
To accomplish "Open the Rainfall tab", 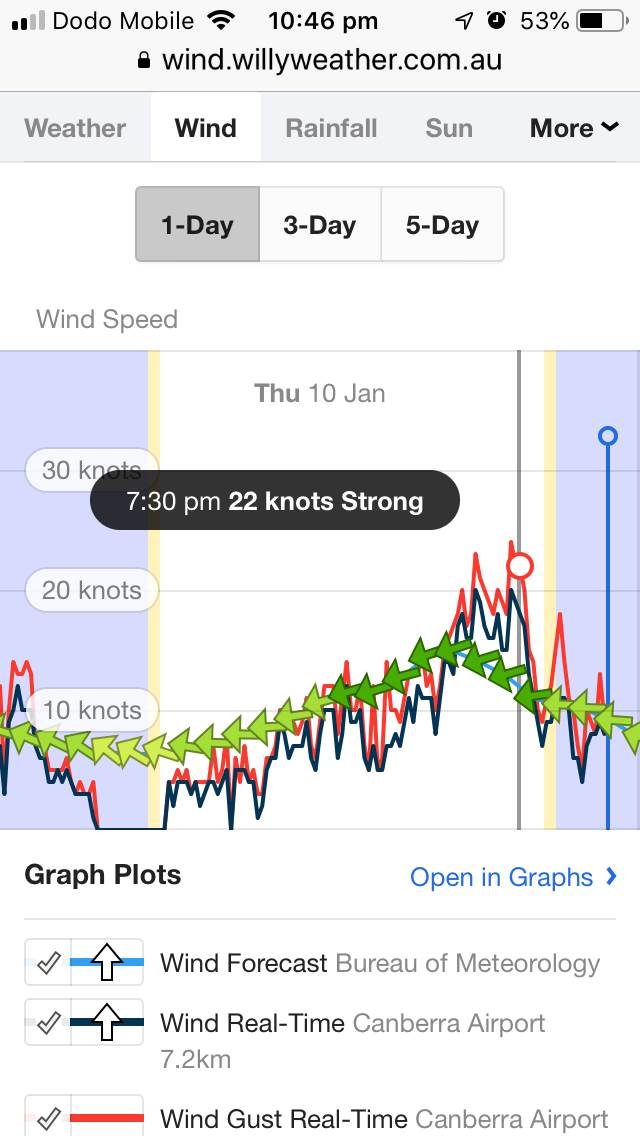I will 331,128.
